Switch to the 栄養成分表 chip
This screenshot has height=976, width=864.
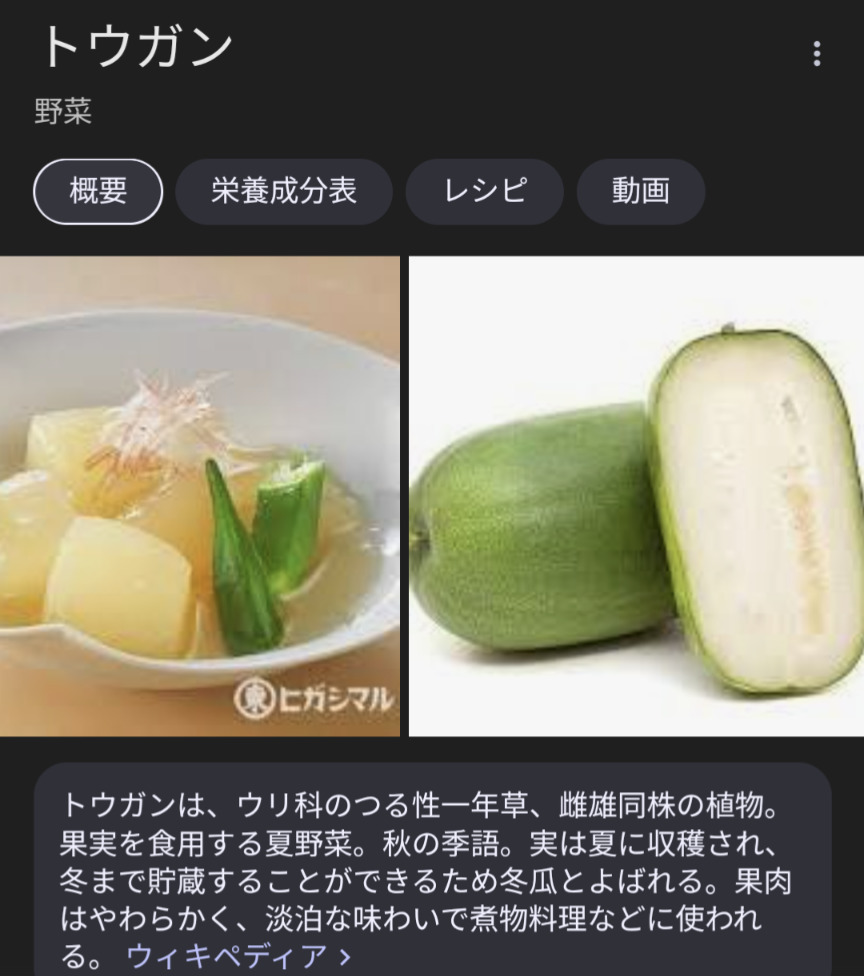tap(284, 191)
